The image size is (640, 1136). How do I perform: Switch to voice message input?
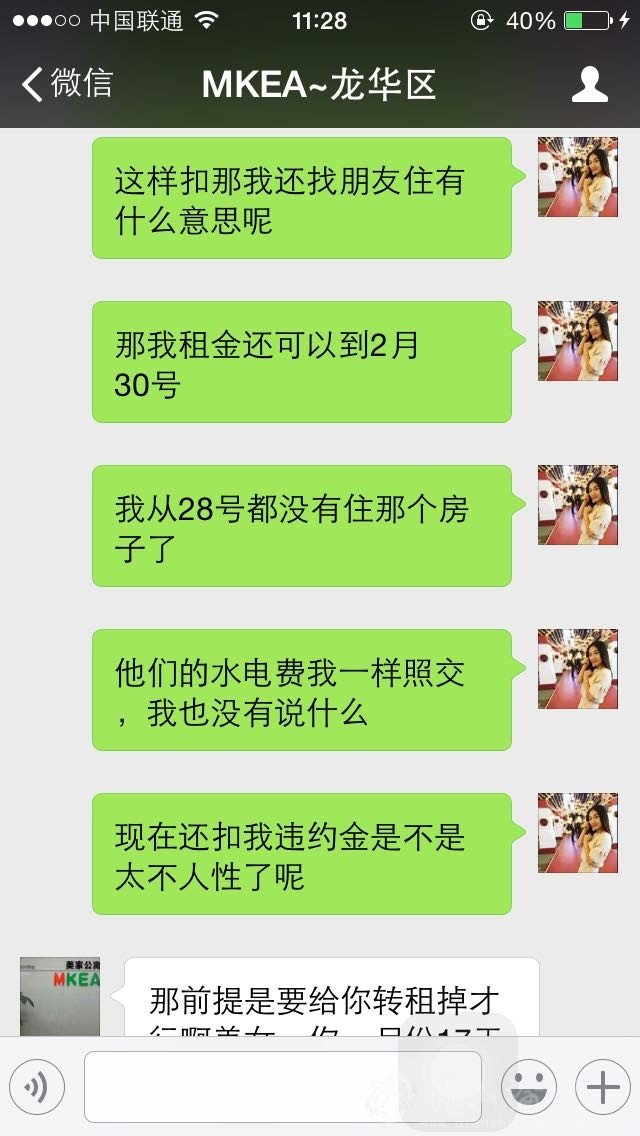click(x=37, y=1086)
